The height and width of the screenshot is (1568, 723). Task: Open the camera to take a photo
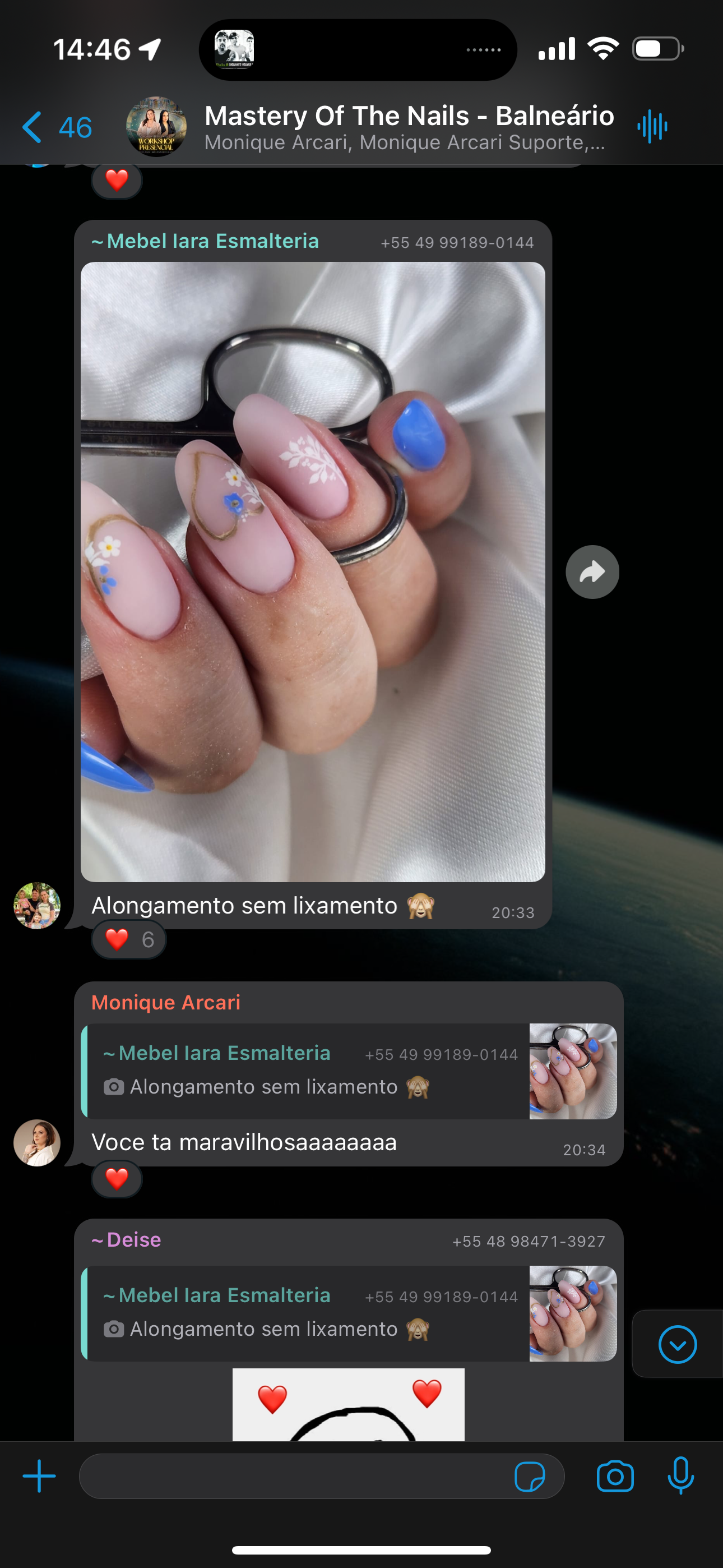pos(615,1476)
